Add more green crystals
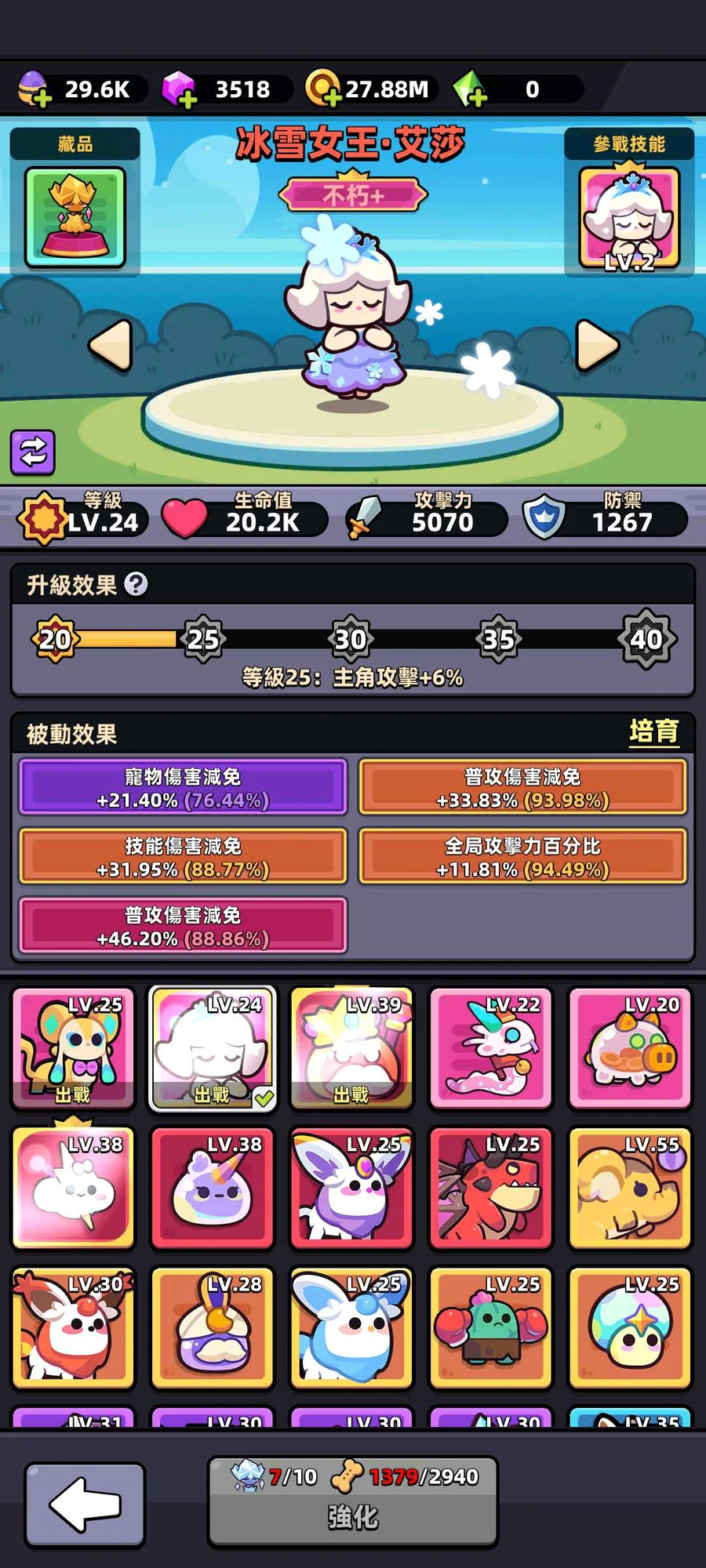 click(477, 97)
